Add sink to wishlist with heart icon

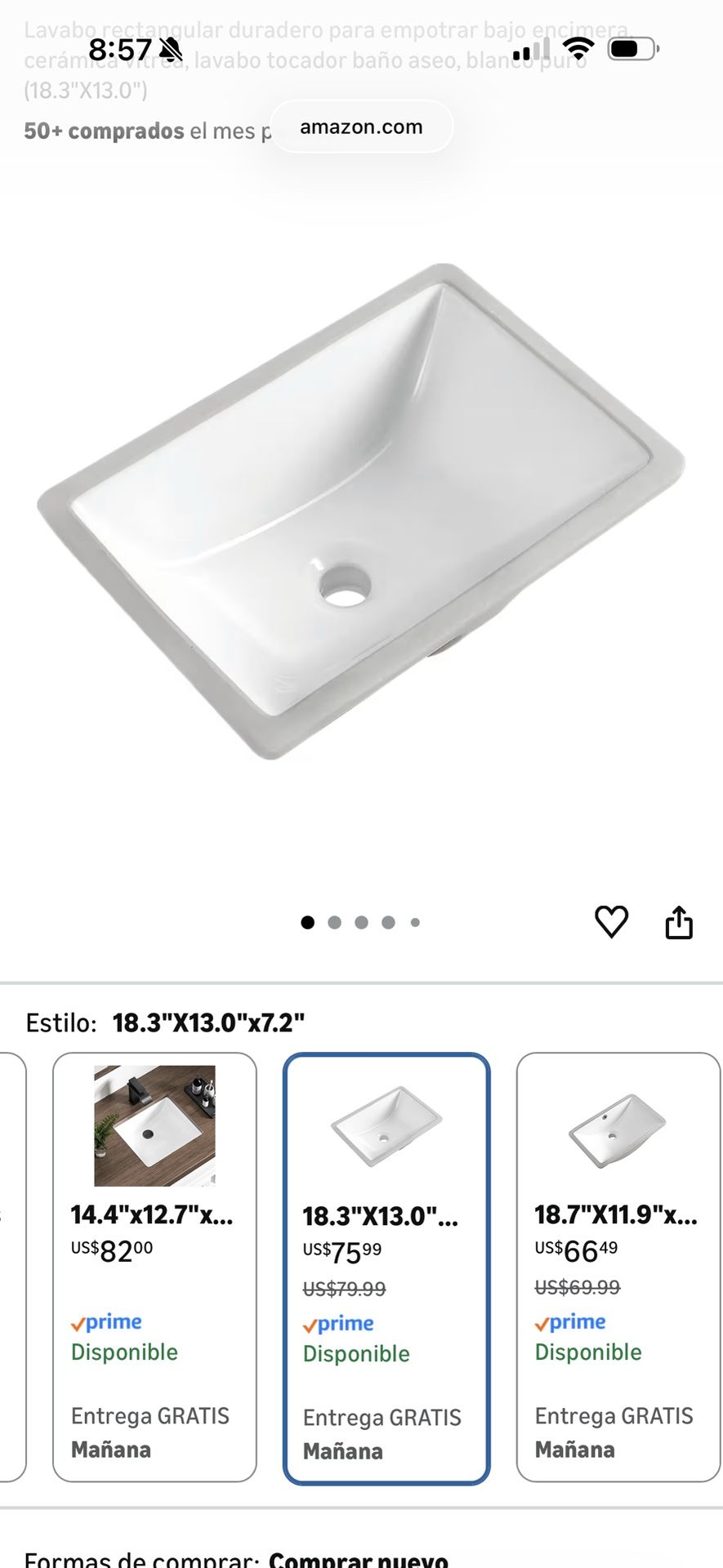click(x=611, y=922)
